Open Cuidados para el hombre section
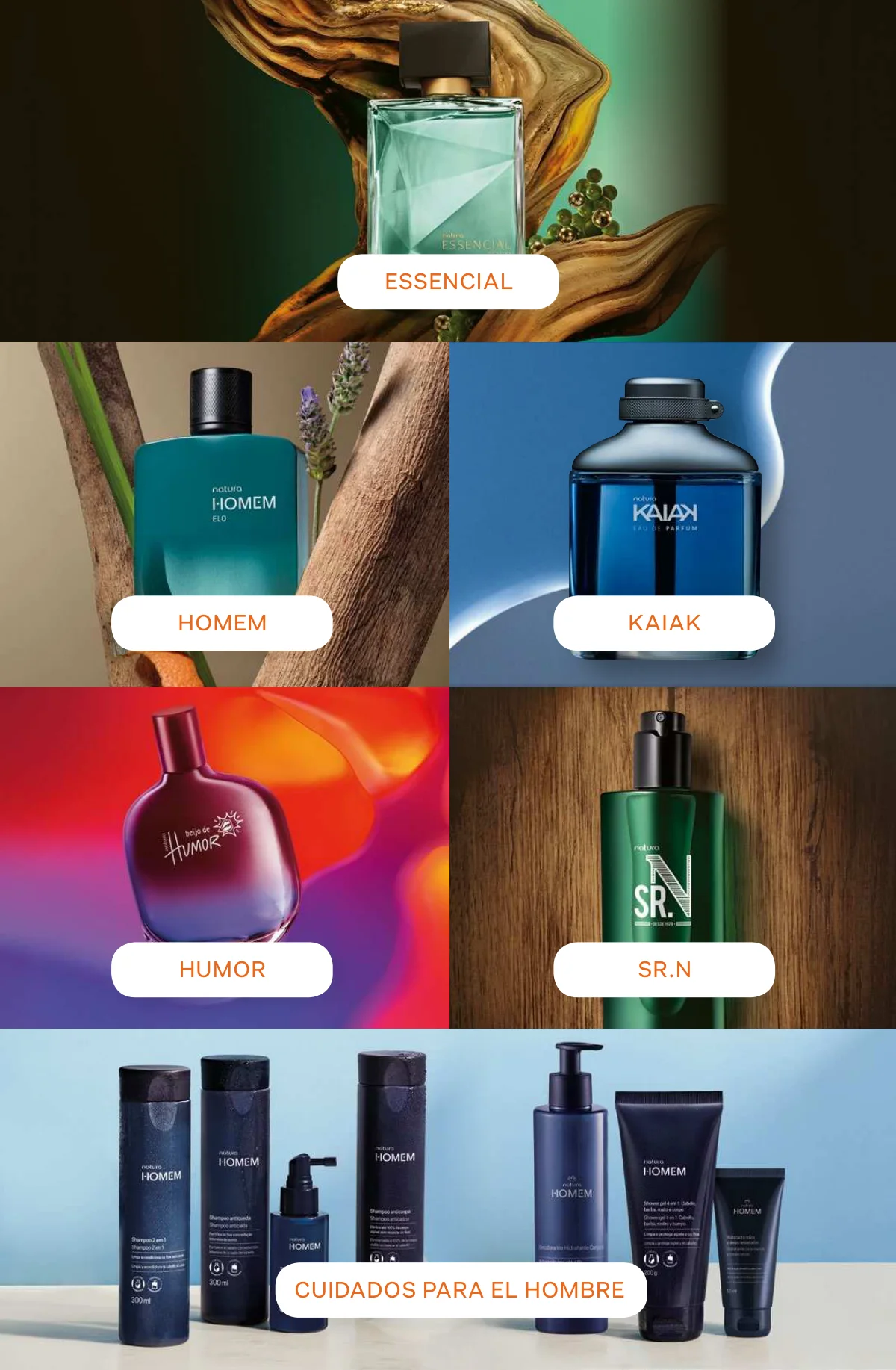The image size is (896, 1370). (x=460, y=1290)
